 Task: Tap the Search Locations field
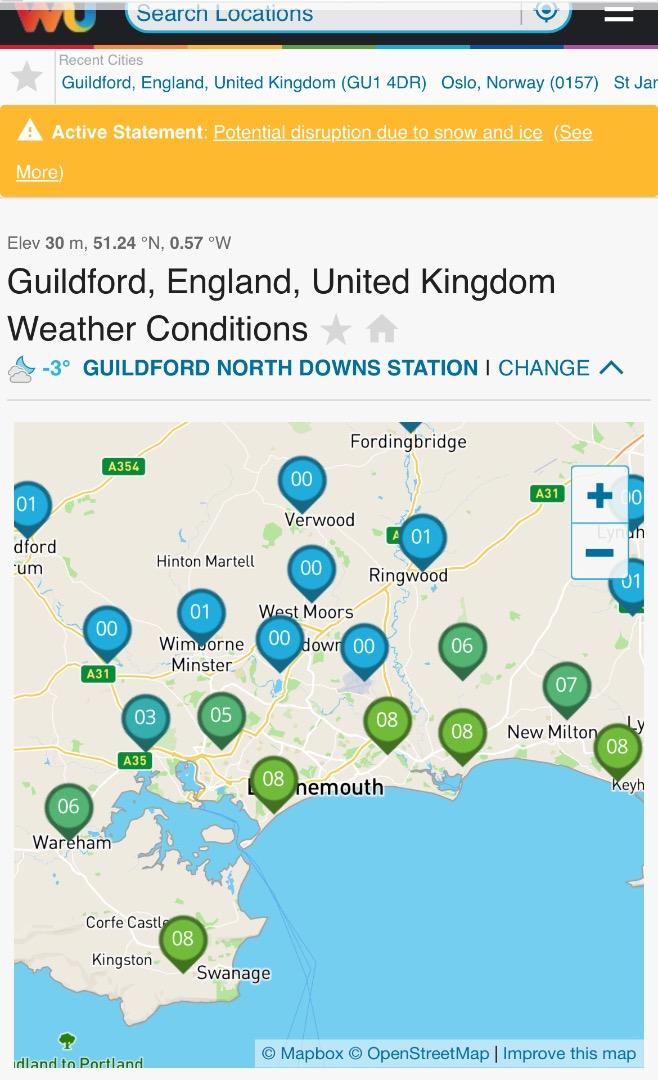pyautogui.click(x=324, y=14)
